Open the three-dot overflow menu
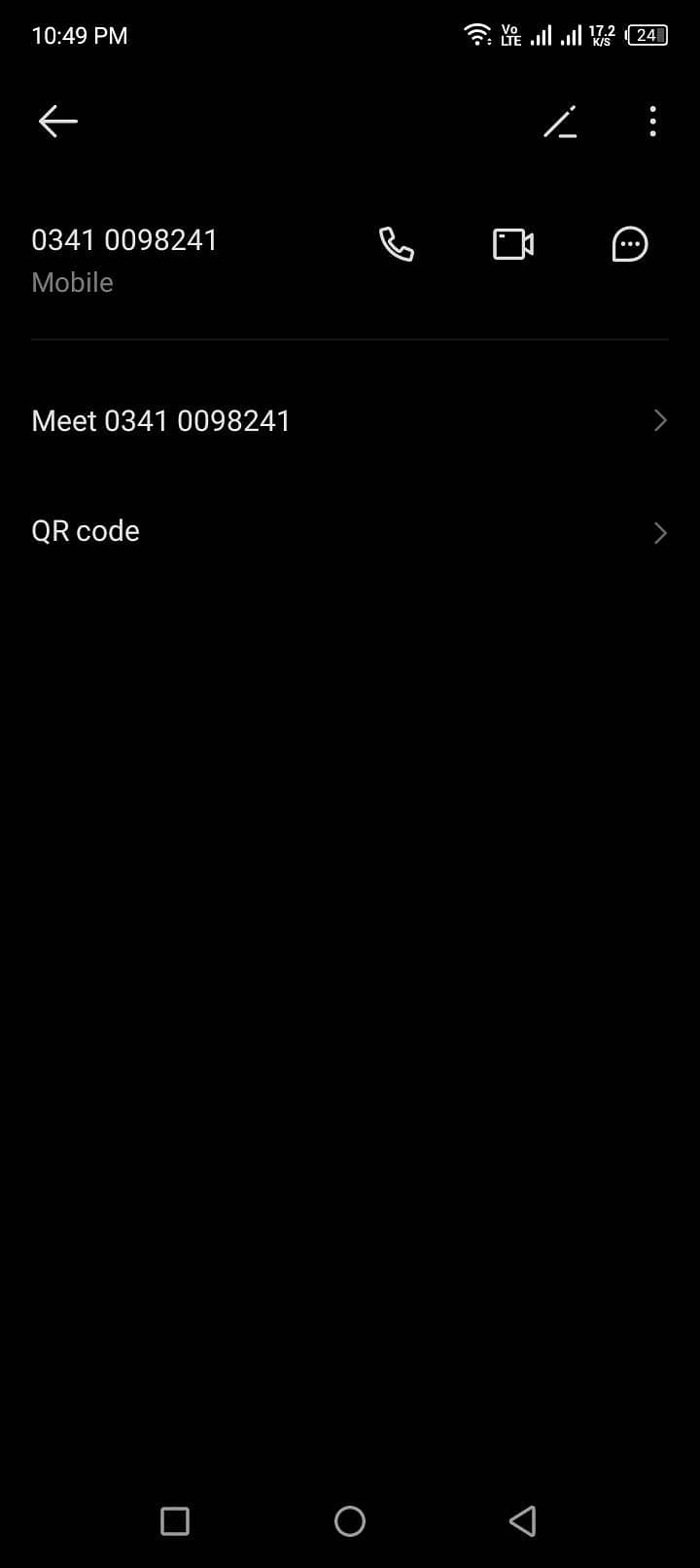Screen dimensions: 700x1568 coord(652,122)
